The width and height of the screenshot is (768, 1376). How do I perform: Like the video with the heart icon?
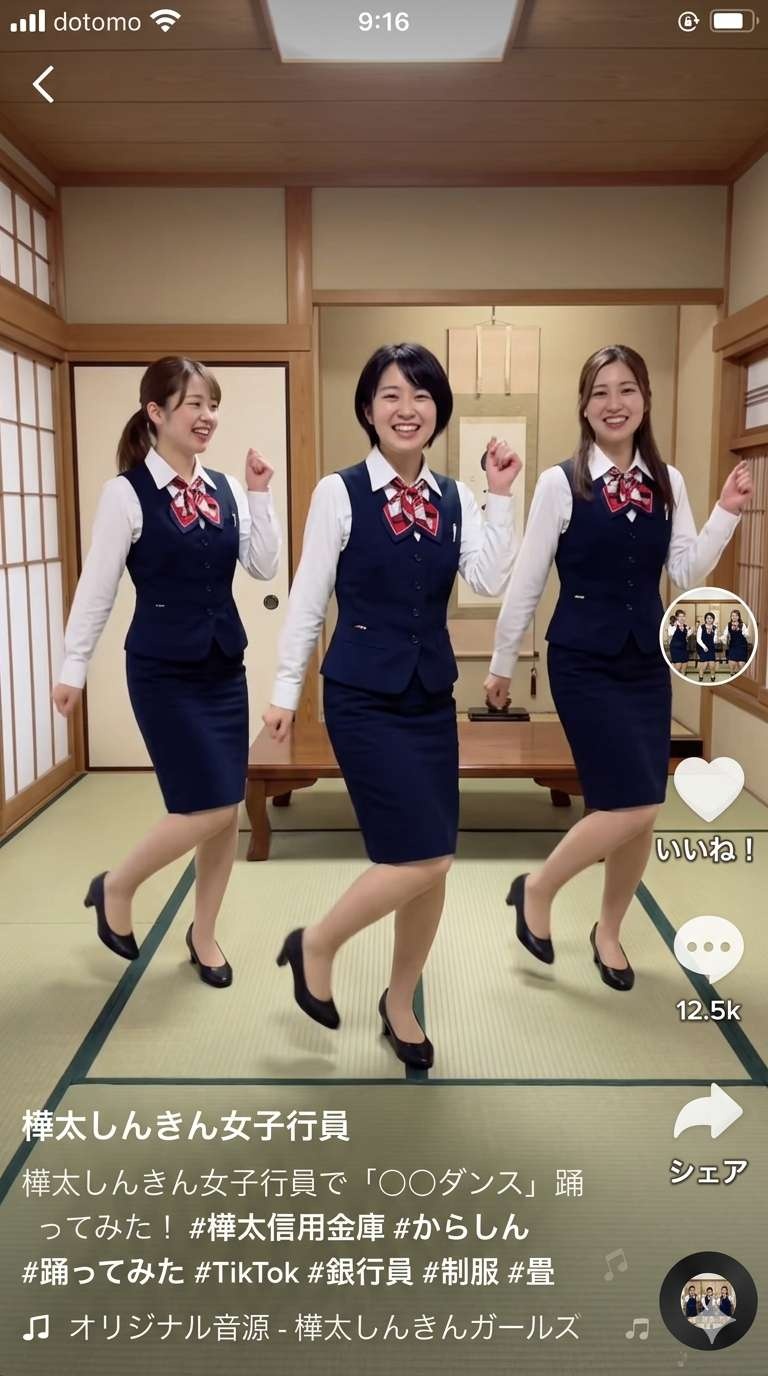coord(708,789)
